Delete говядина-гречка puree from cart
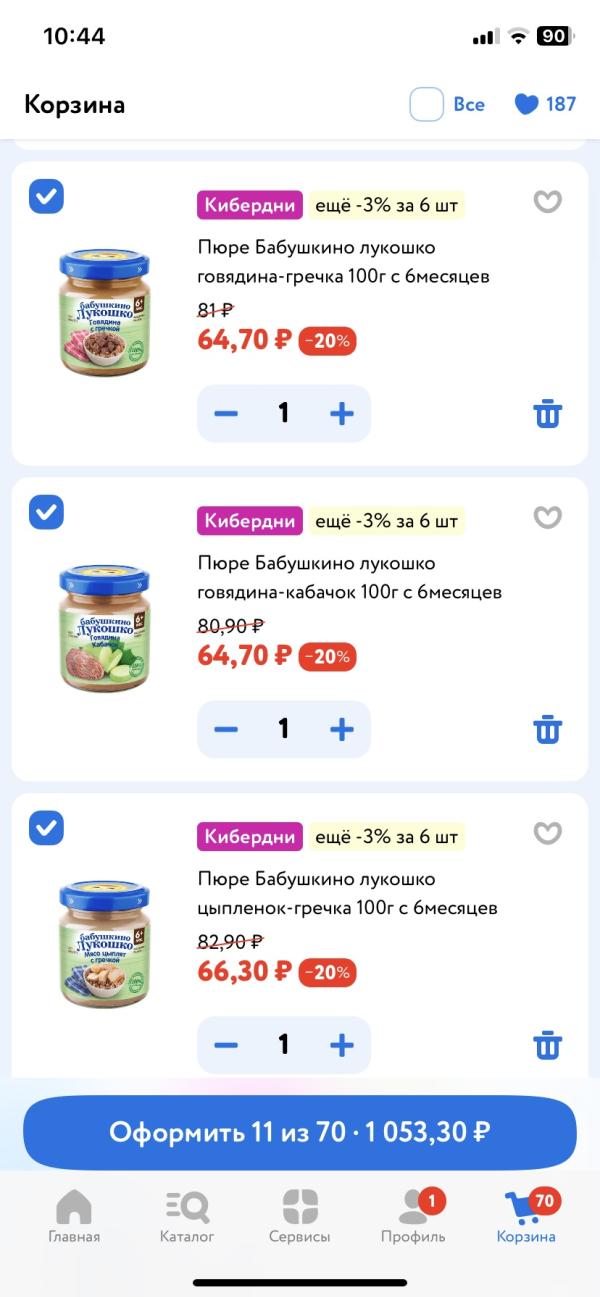Image resolution: width=600 pixels, height=1297 pixels. (x=547, y=413)
